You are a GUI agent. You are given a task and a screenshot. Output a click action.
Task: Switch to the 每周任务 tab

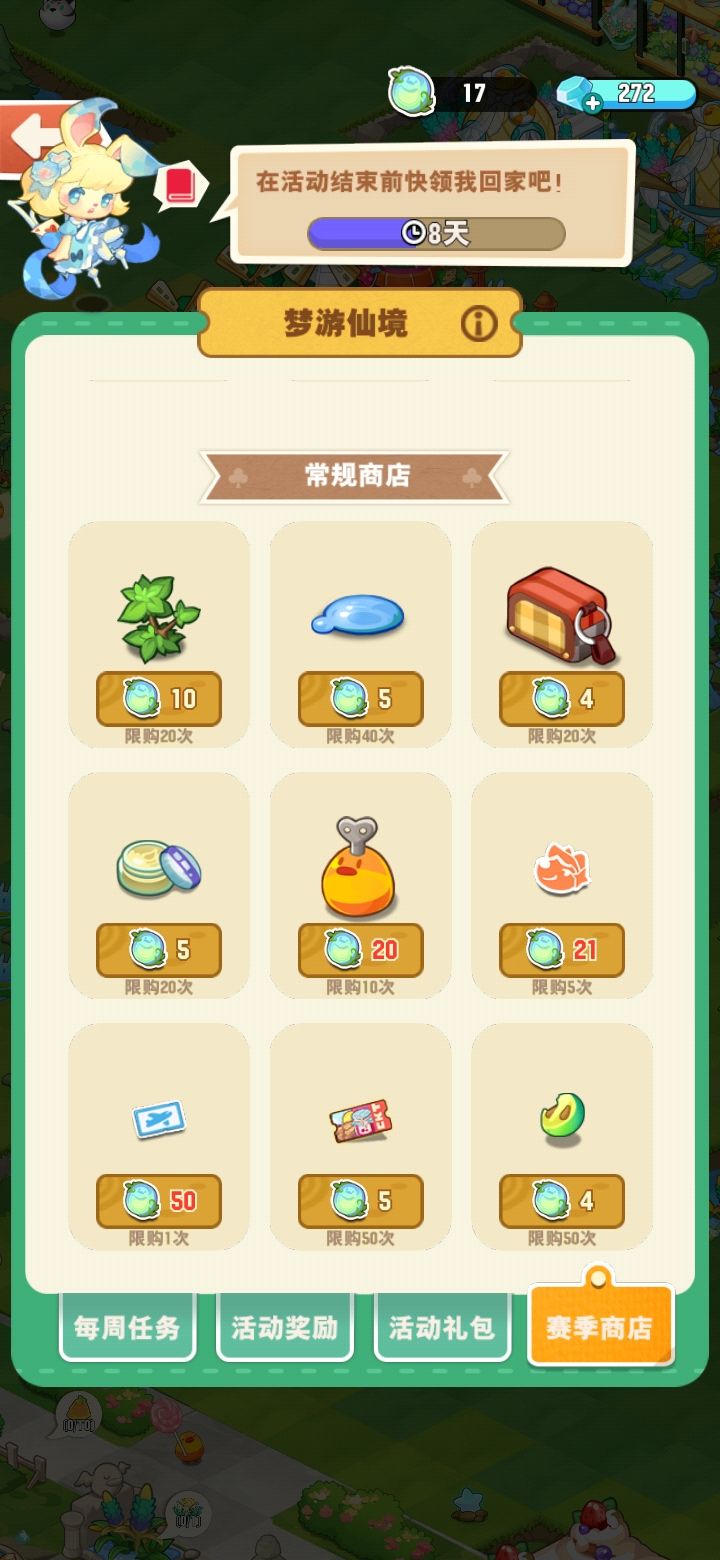pyautogui.click(x=127, y=1327)
